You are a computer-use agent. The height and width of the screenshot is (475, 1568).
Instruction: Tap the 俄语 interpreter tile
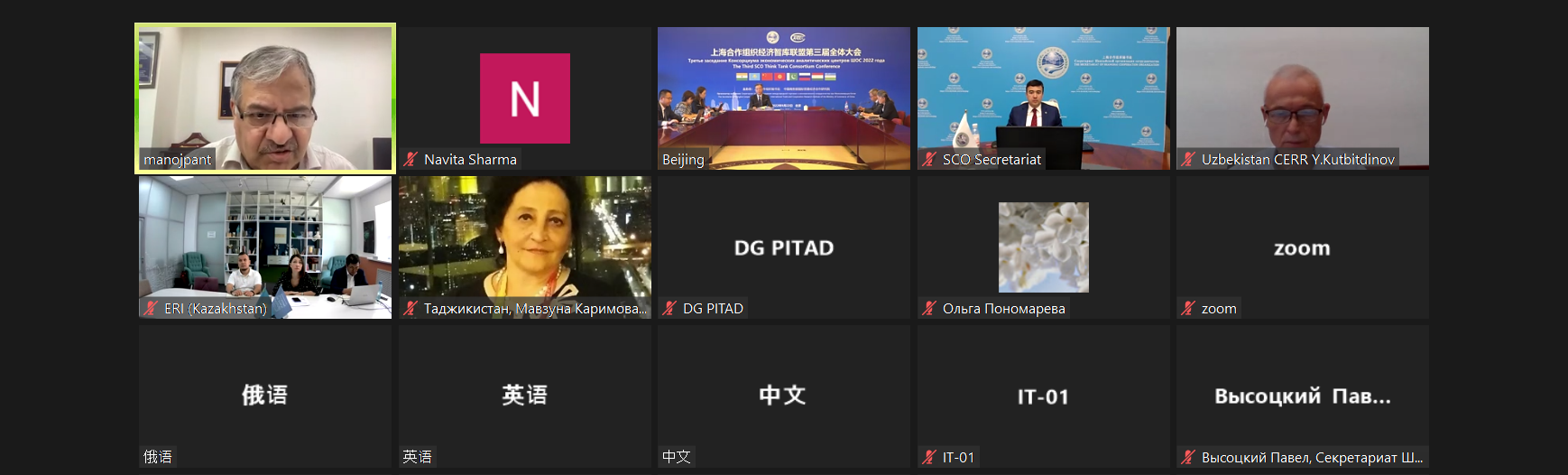pos(264,396)
